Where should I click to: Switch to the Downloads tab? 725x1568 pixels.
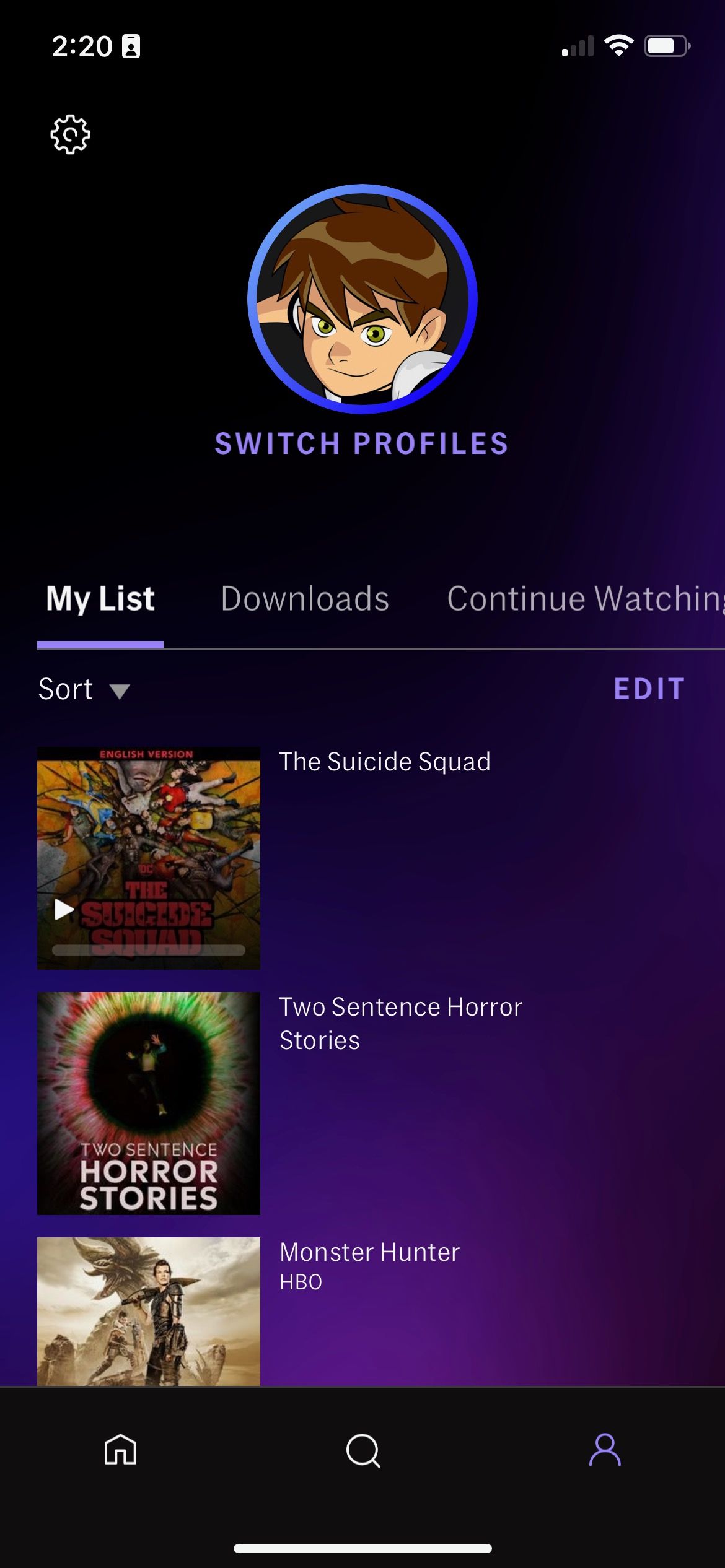tap(306, 598)
